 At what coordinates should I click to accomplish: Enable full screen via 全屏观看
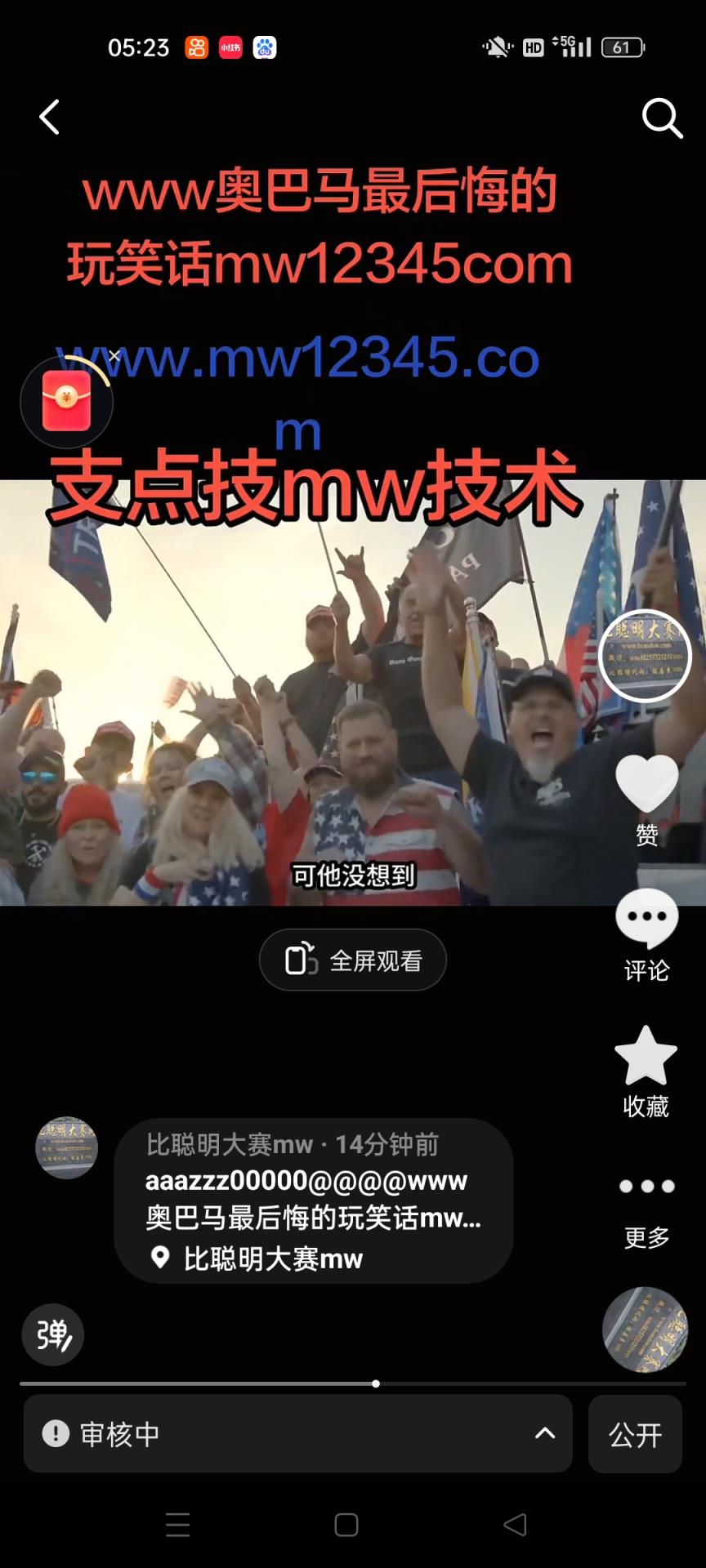(x=352, y=960)
